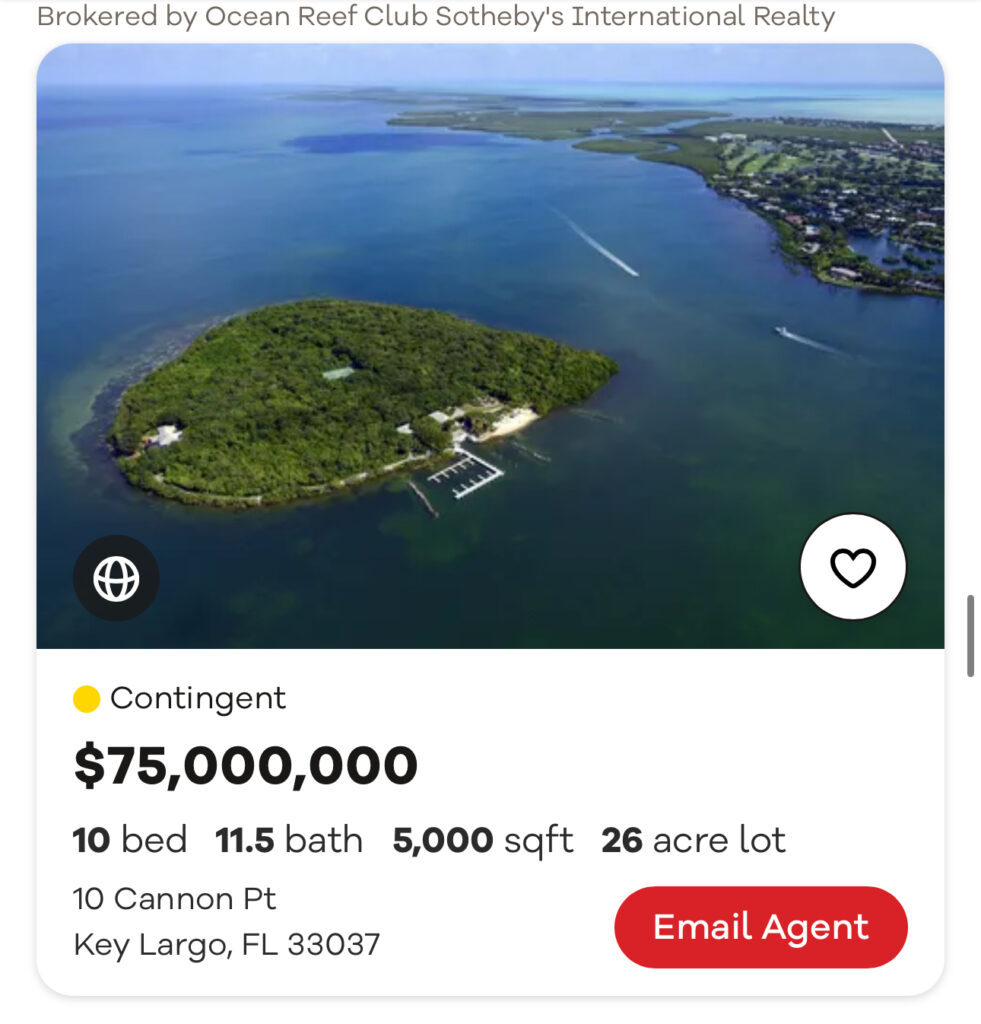Email the agent for 10 Cannon Pt
This screenshot has height=1024, width=981.
coord(761,927)
